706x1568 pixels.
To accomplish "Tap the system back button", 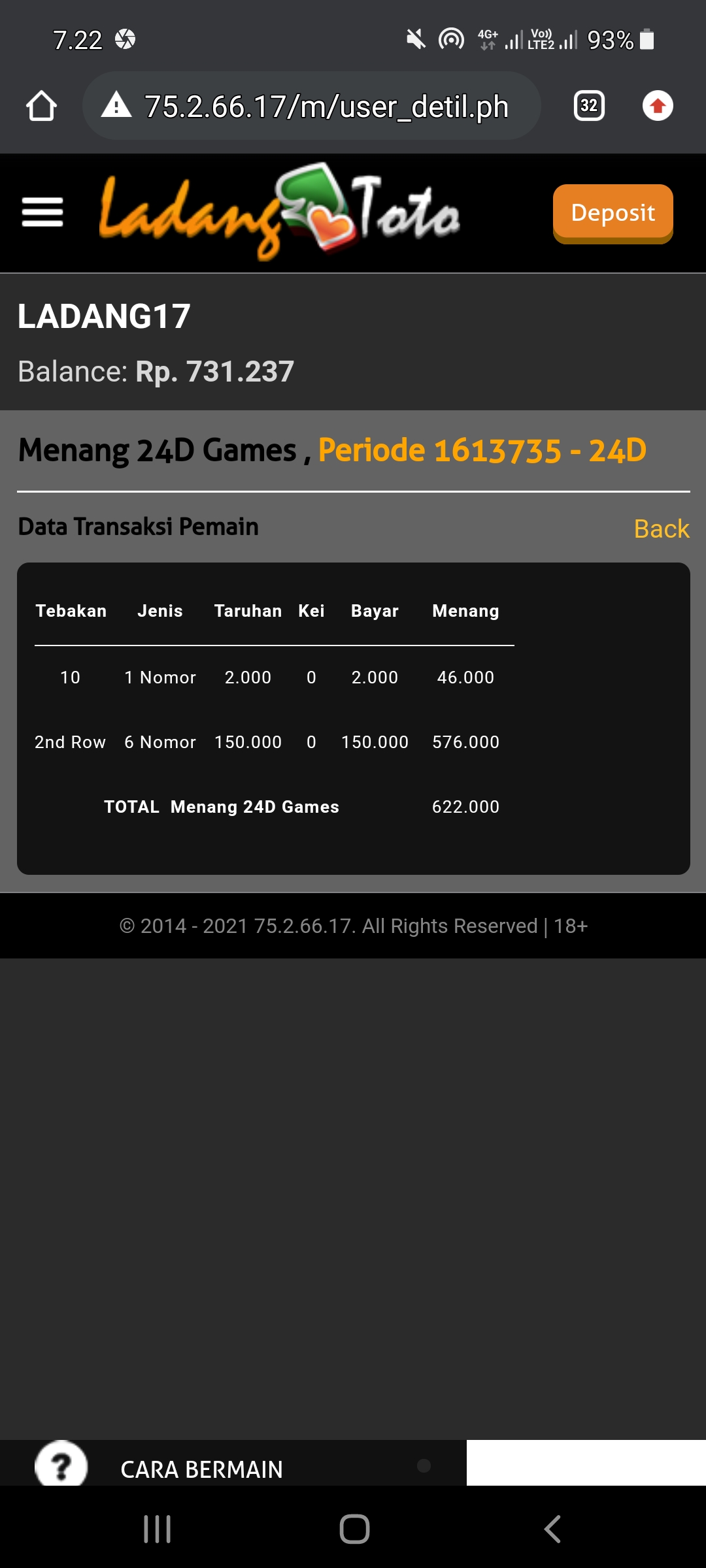I will coord(552,1529).
